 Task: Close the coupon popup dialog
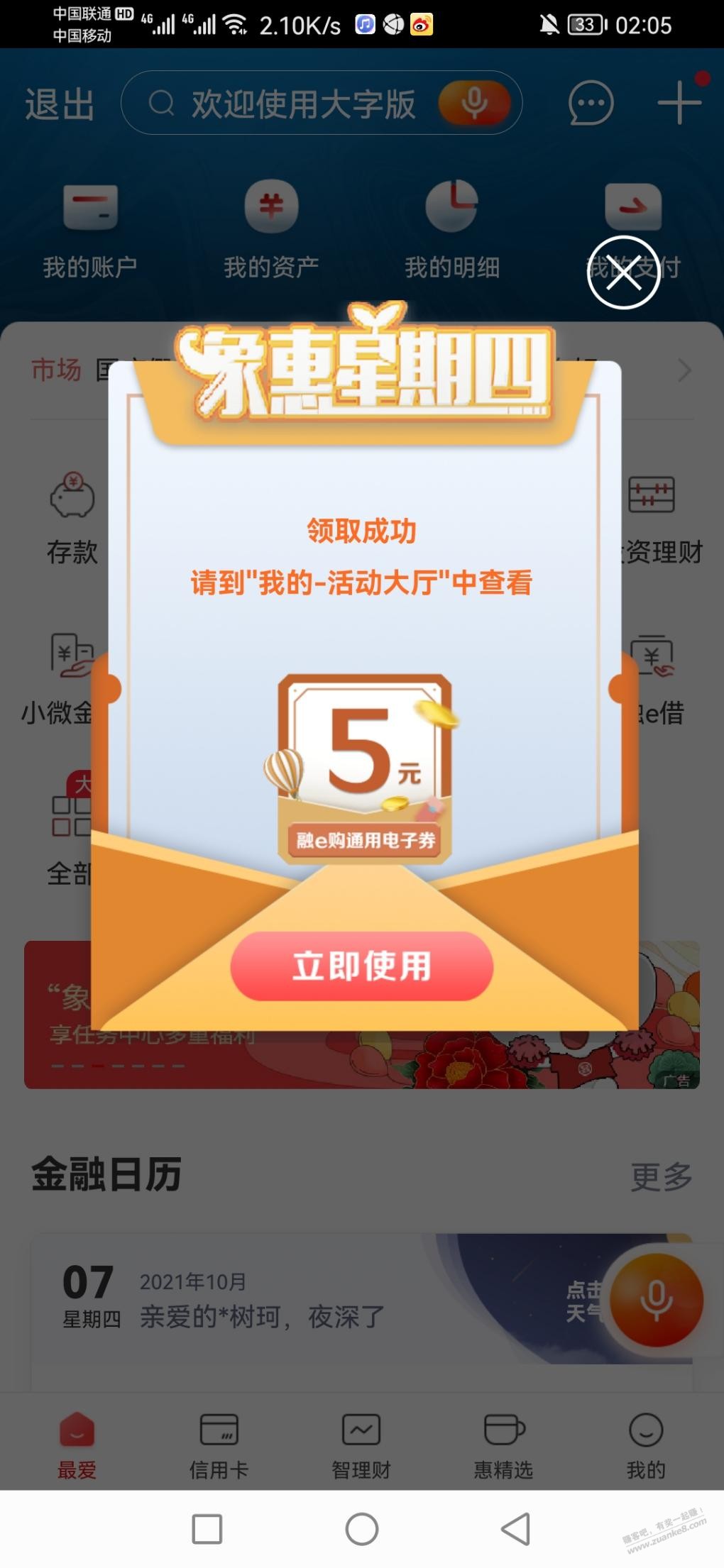click(623, 272)
